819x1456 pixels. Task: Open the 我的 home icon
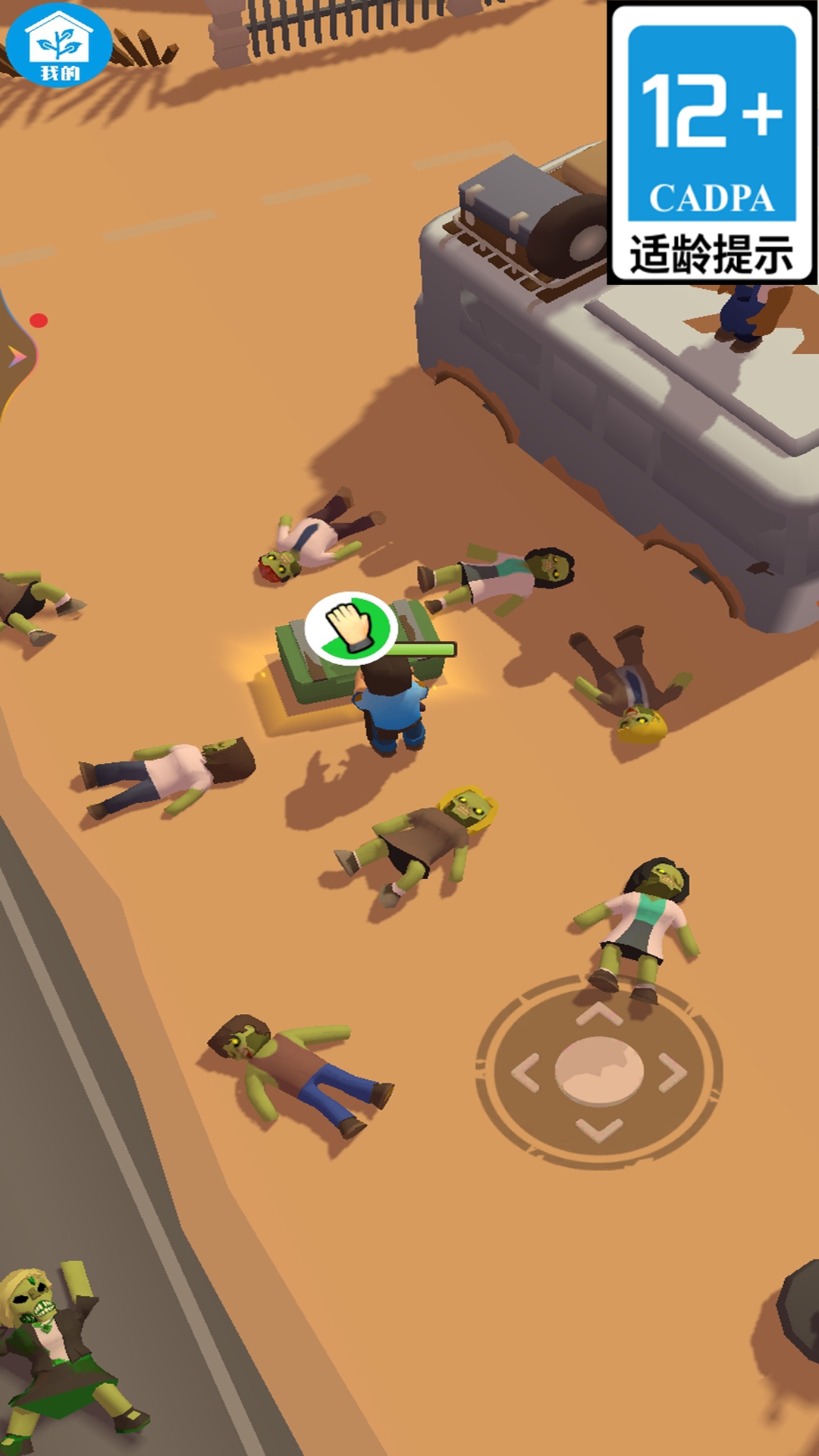pyautogui.click(x=58, y=45)
